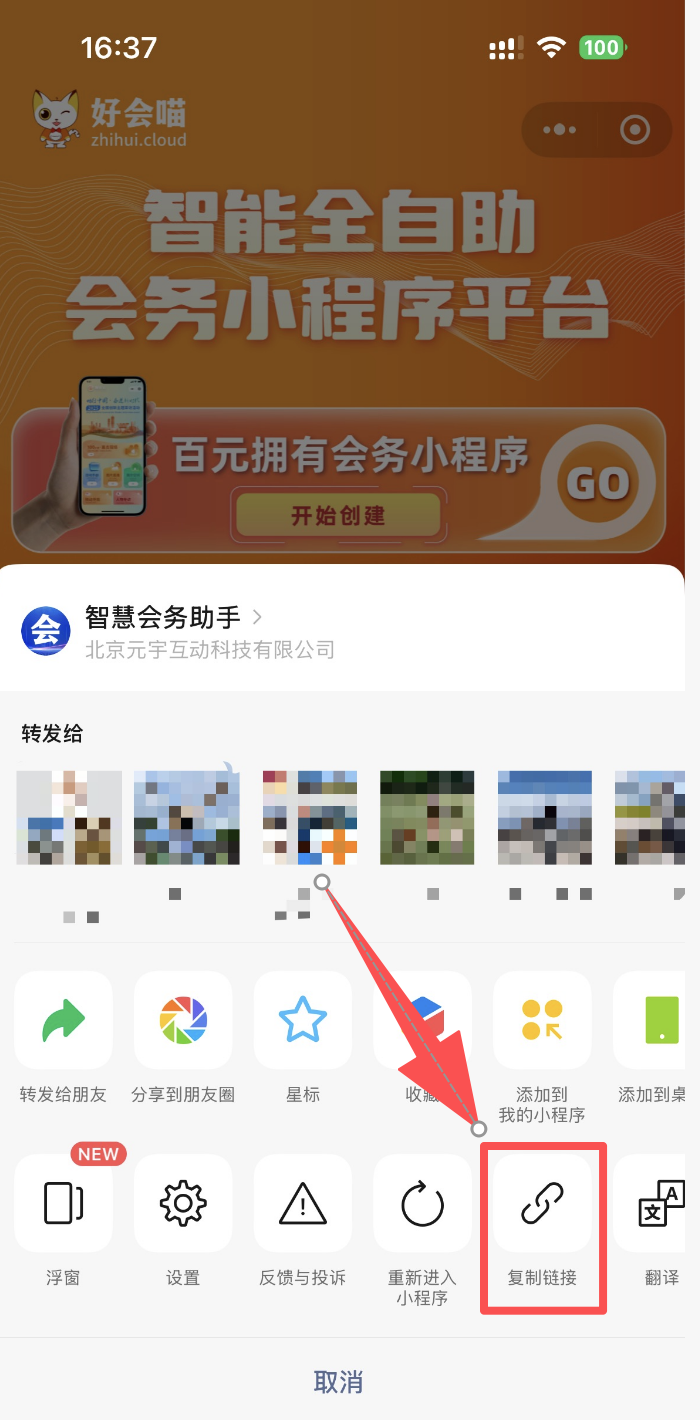Reload via 重新进入小程序
Image resolution: width=700 pixels, height=1420 pixels.
pyautogui.click(x=422, y=1203)
